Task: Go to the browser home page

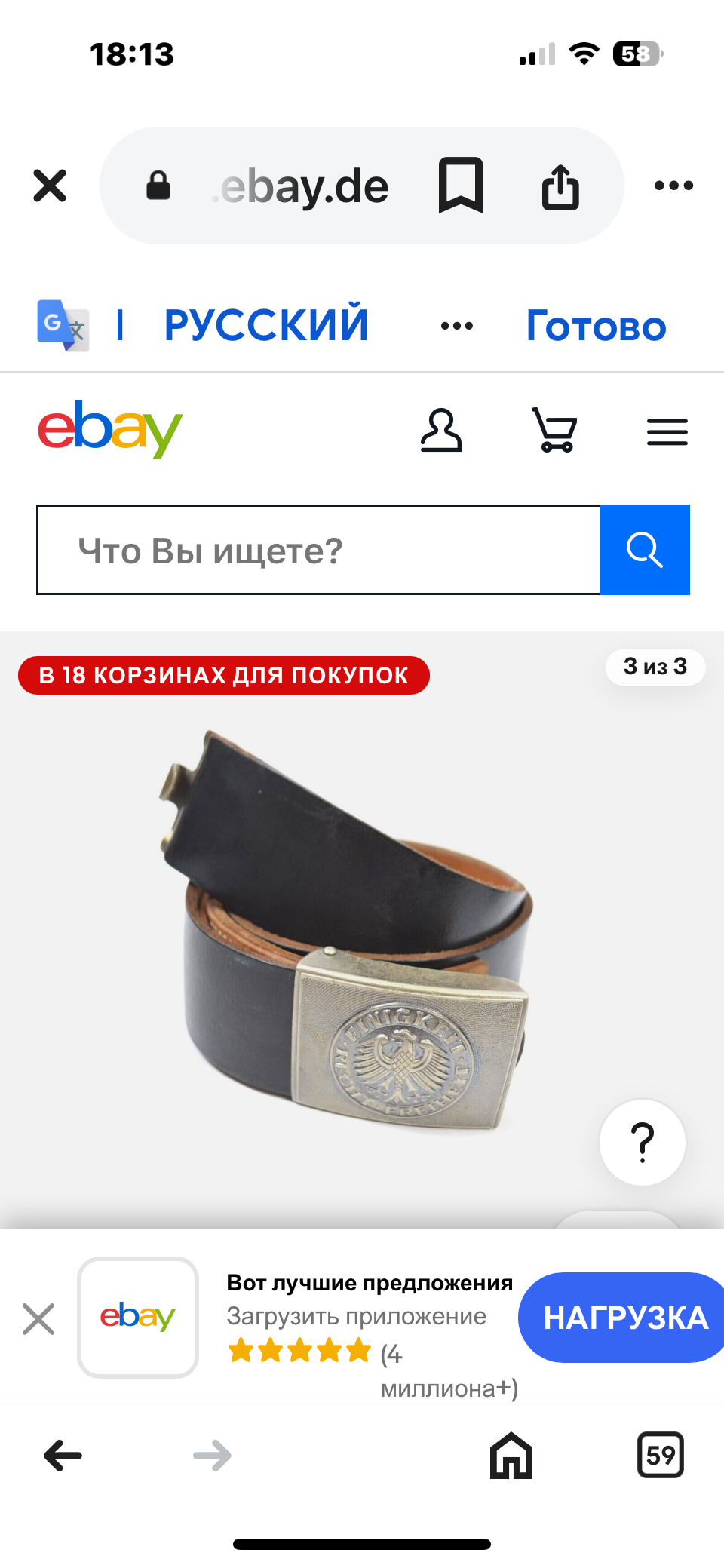Action: click(x=511, y=1456)
